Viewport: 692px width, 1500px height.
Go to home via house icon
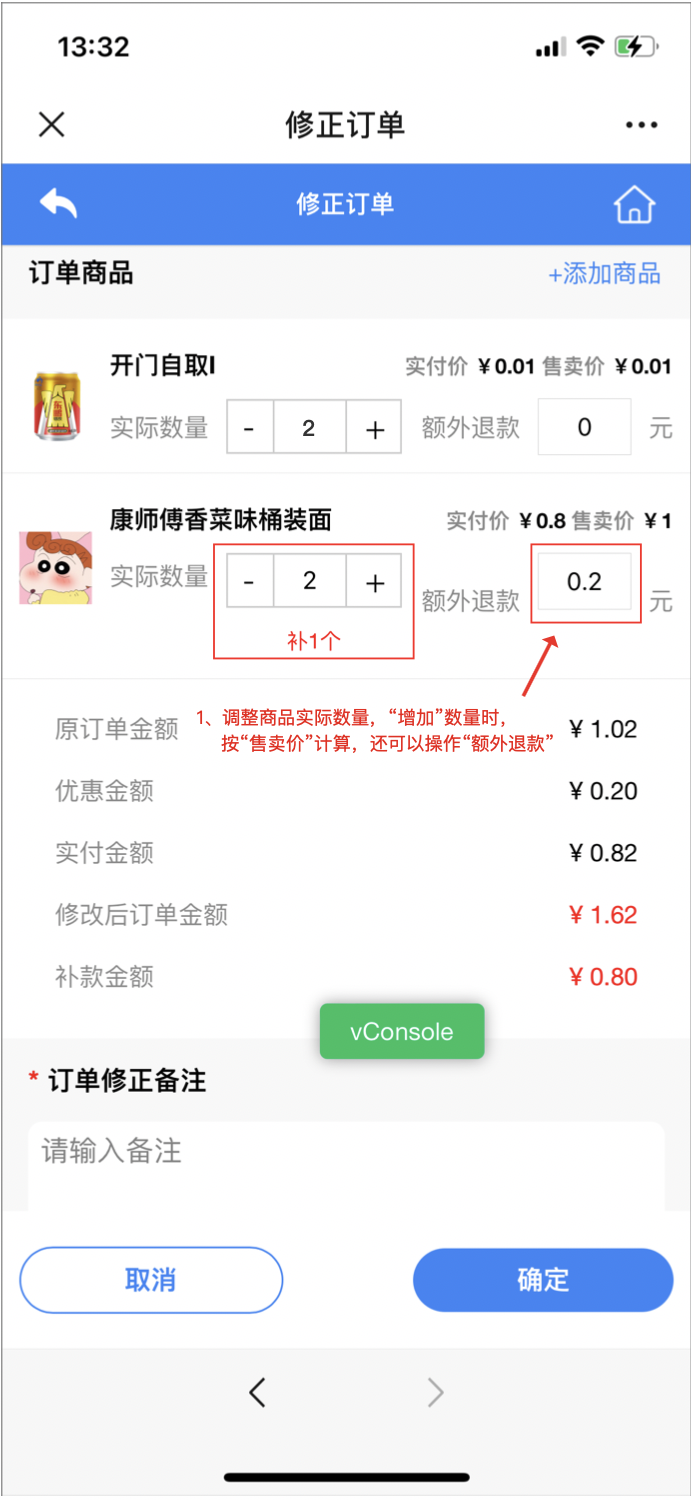click(x=634, y=204)
